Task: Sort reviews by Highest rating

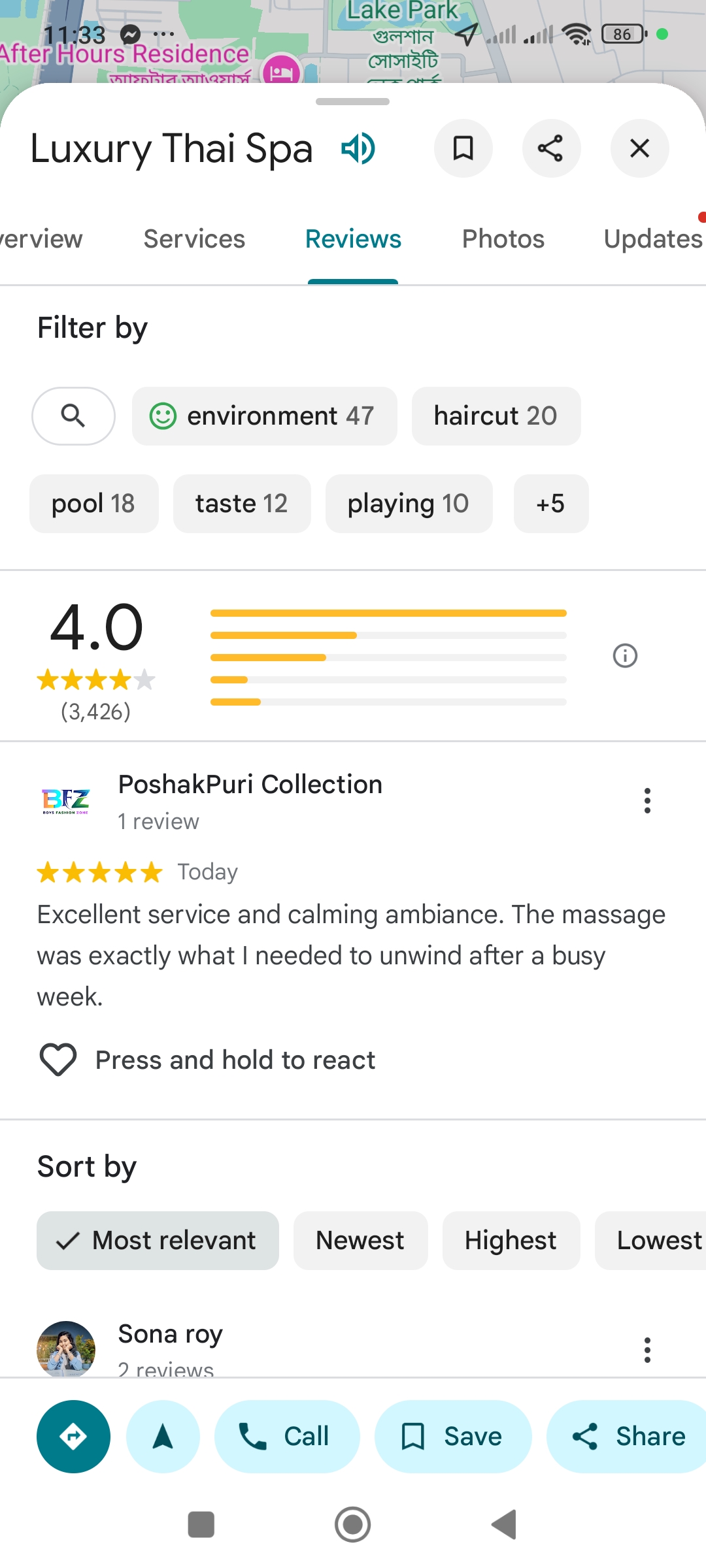Action: [x=511, y=1241]
